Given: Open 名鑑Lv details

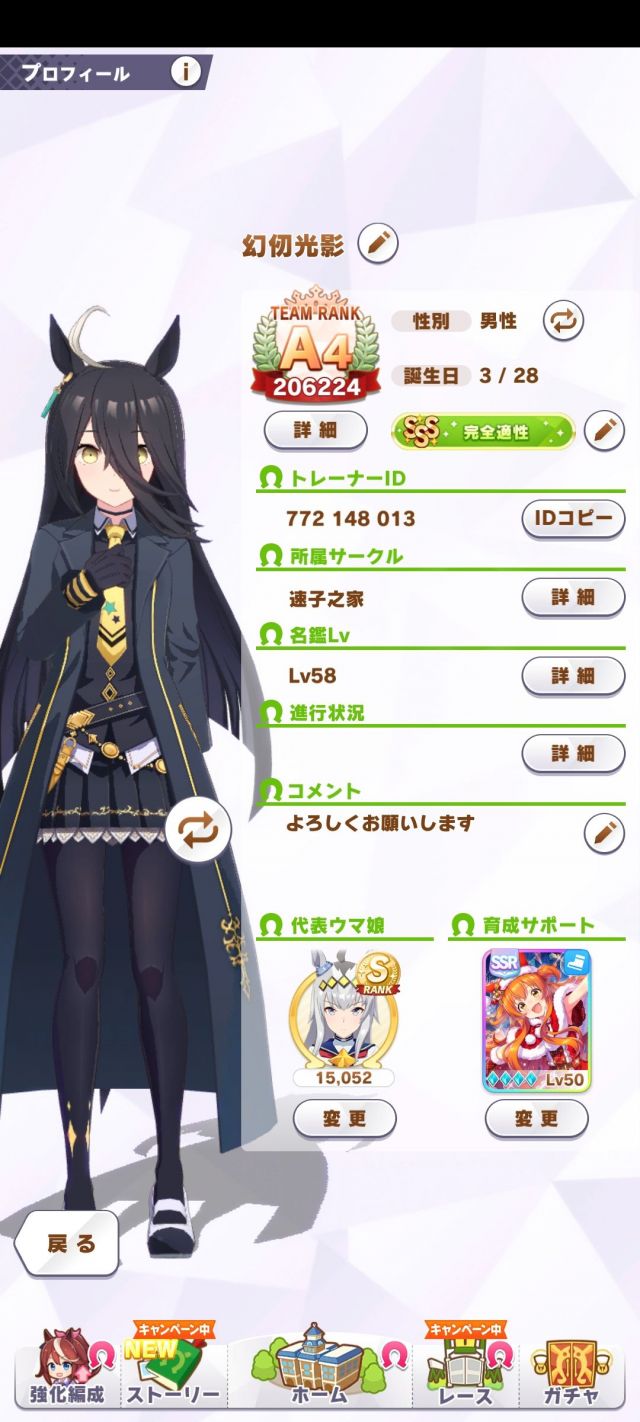Looking at the screenshot, I should [x=573, y=675].
